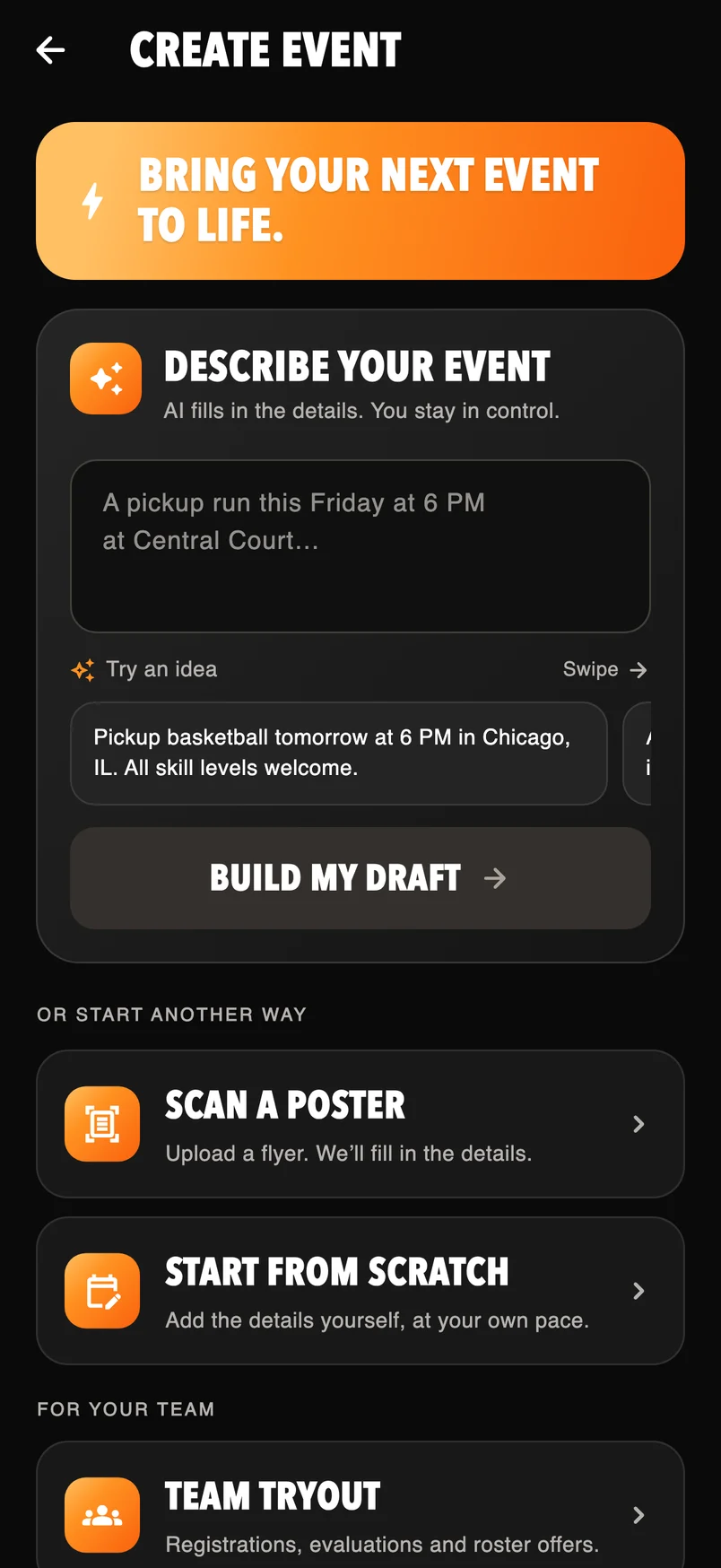Focus the event description text box

(360, 546)
